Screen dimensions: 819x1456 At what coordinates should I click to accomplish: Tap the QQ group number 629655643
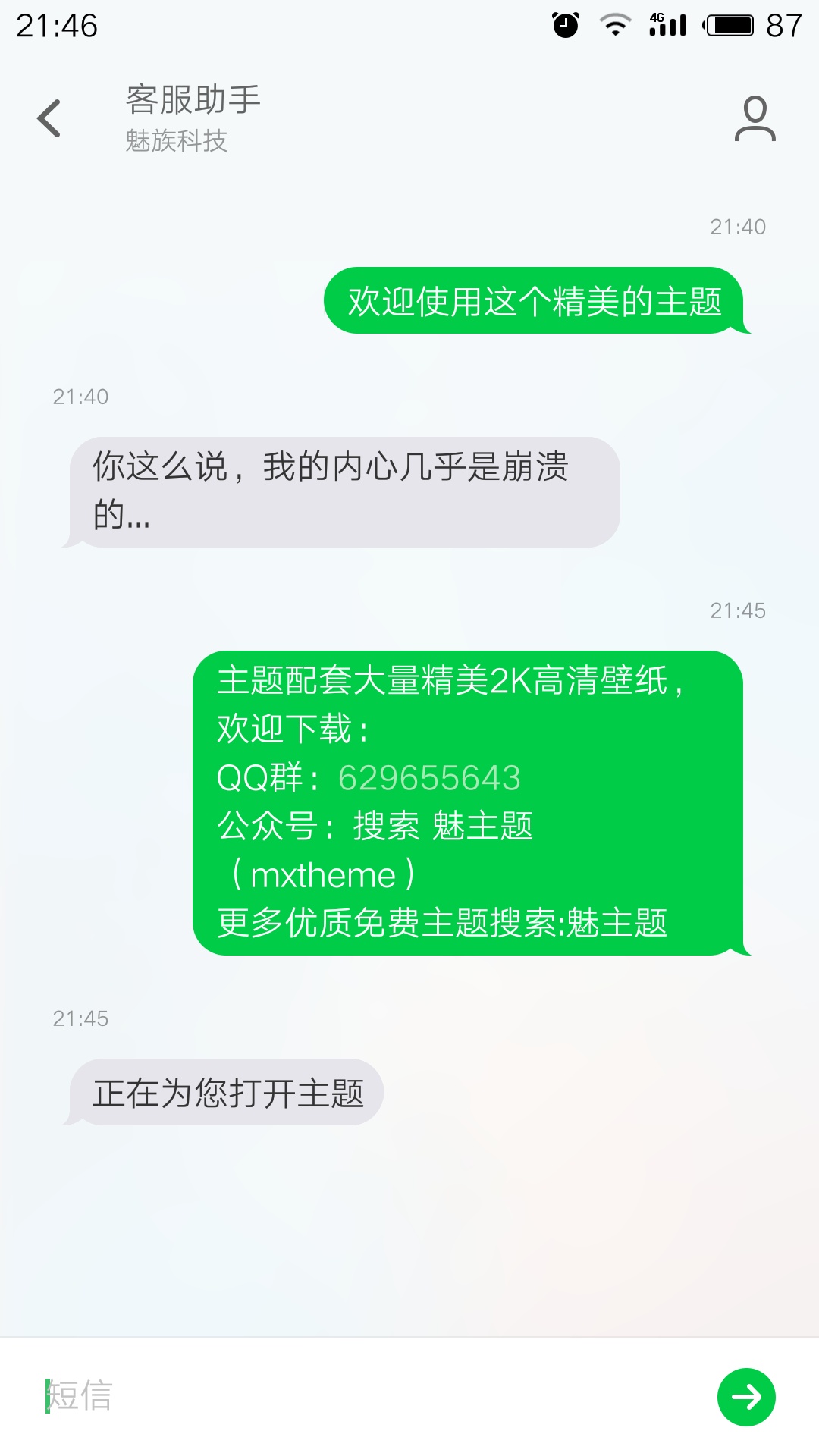point(429,778)
